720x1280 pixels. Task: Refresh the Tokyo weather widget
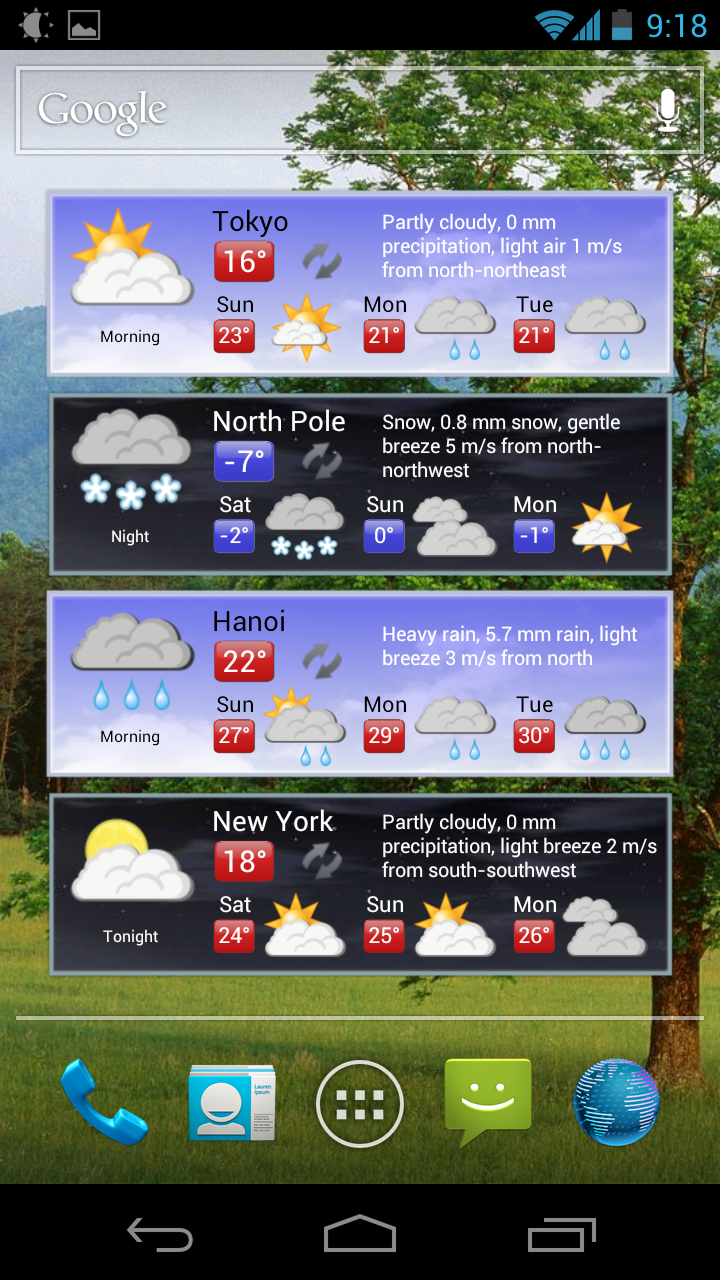(322, 261)
